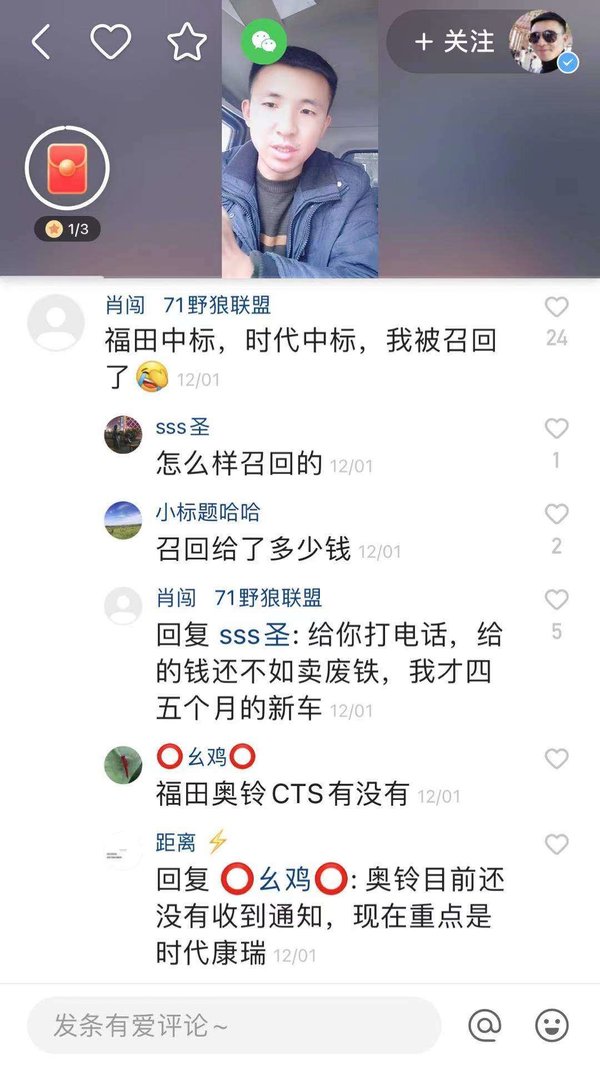Open the emoji picker
Screen dimensions: 600x1067
click(552, 1025)
